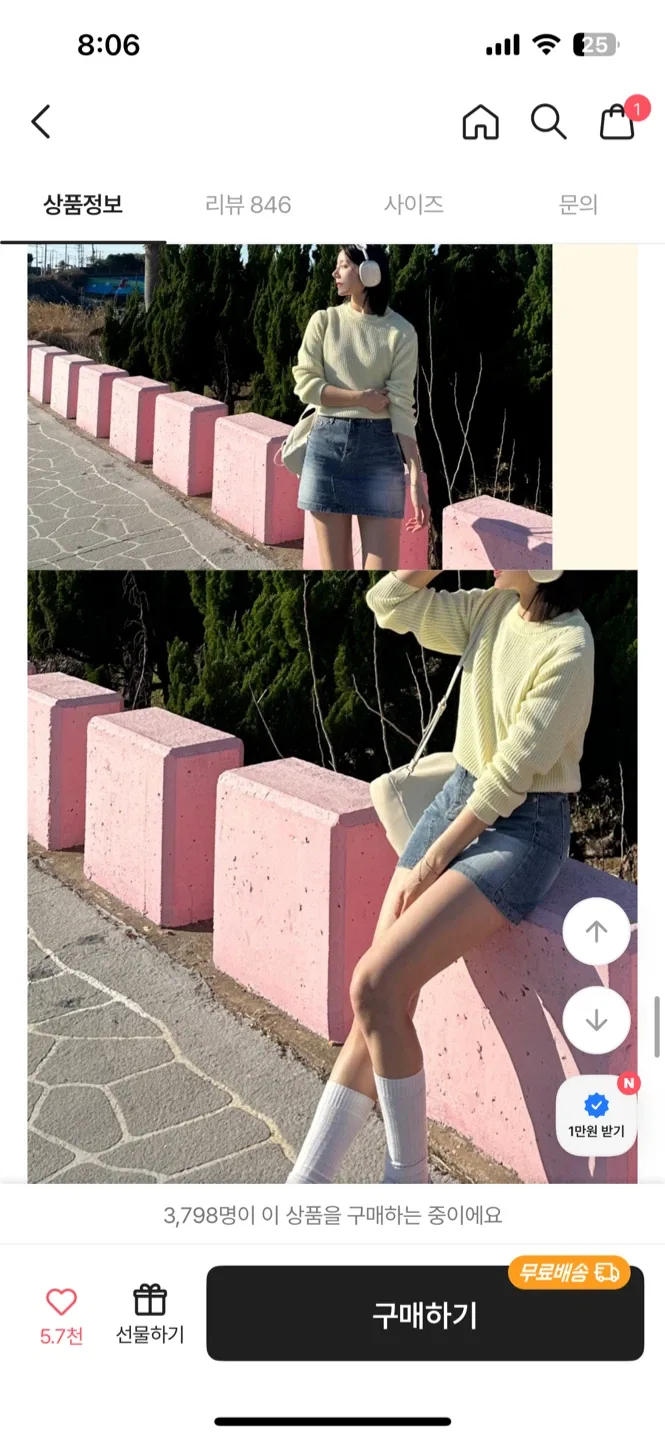The width and height of the screenshot is (665, 1440).
Task: Open the 1만원 받기 coupon badge
Action: [596, 1115]
